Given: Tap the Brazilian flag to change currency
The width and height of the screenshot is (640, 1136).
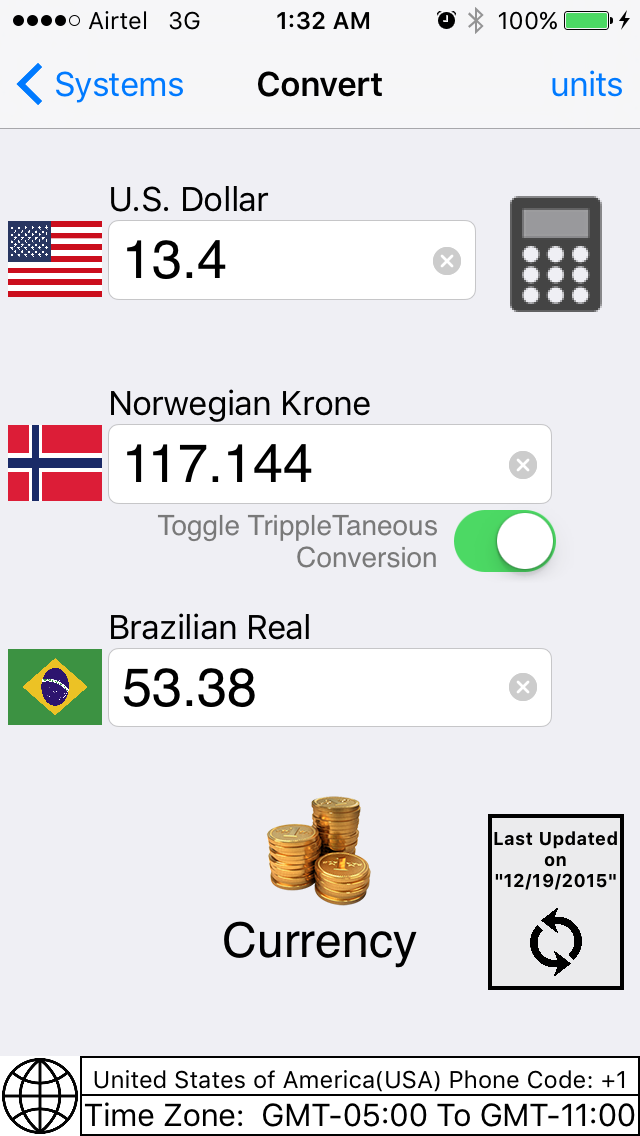Looking at the screenshot, I should pyautogui.click(x=55, y=687).
